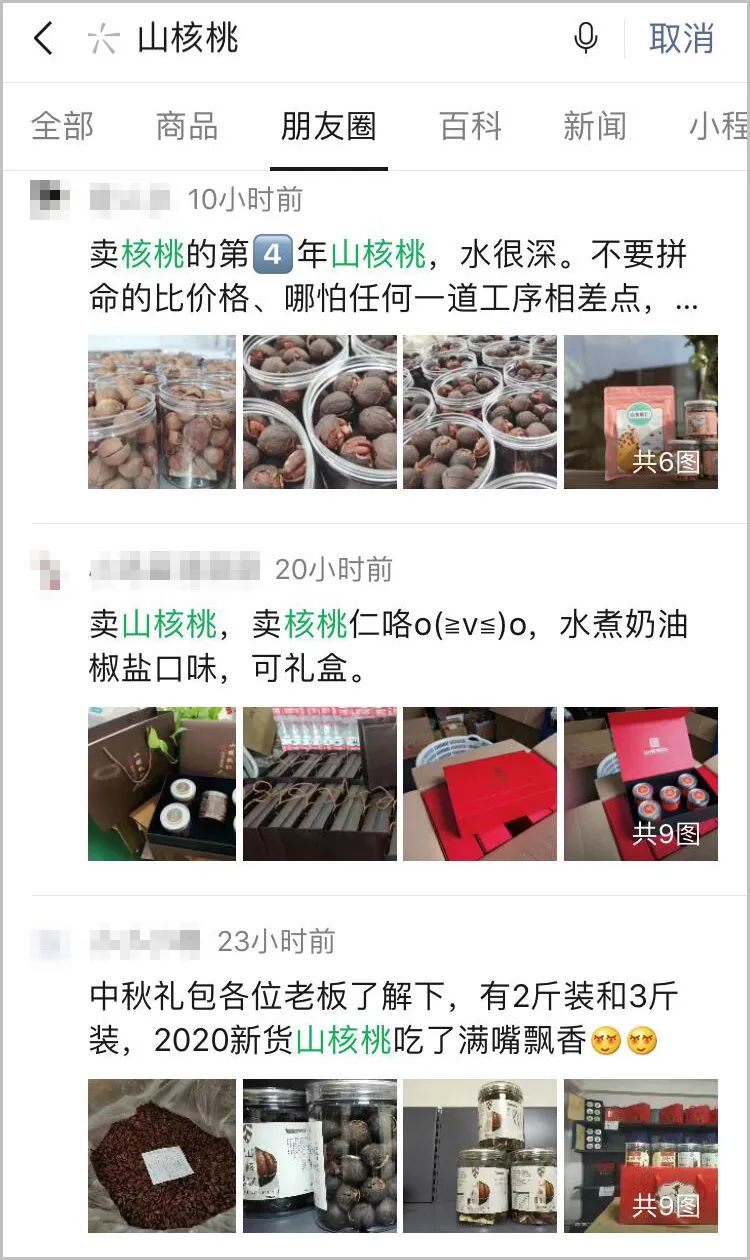Switch to the 商品 tab

click(x=187, y=127)
